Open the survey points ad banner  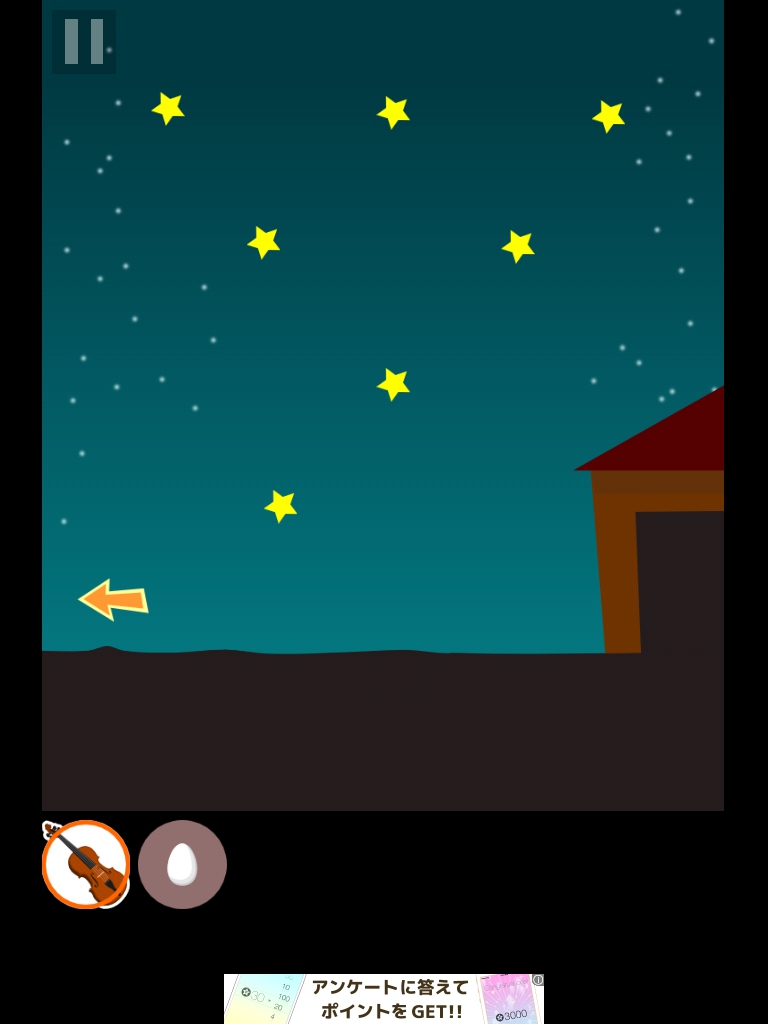pyautogui.click(x=384, y=998)
